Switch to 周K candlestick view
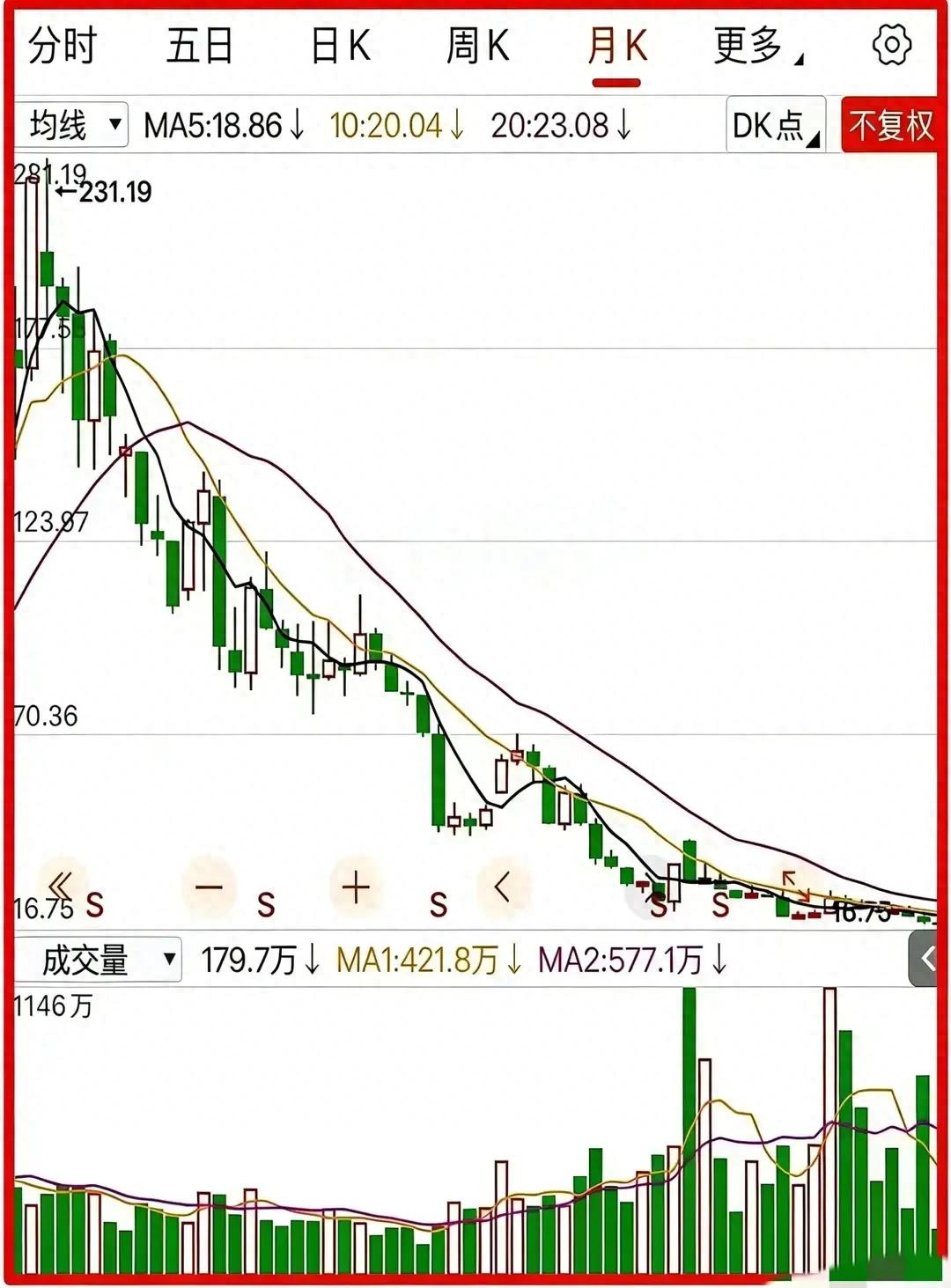This screenshot has width=951, height=1288. click(x=478, y=46)
